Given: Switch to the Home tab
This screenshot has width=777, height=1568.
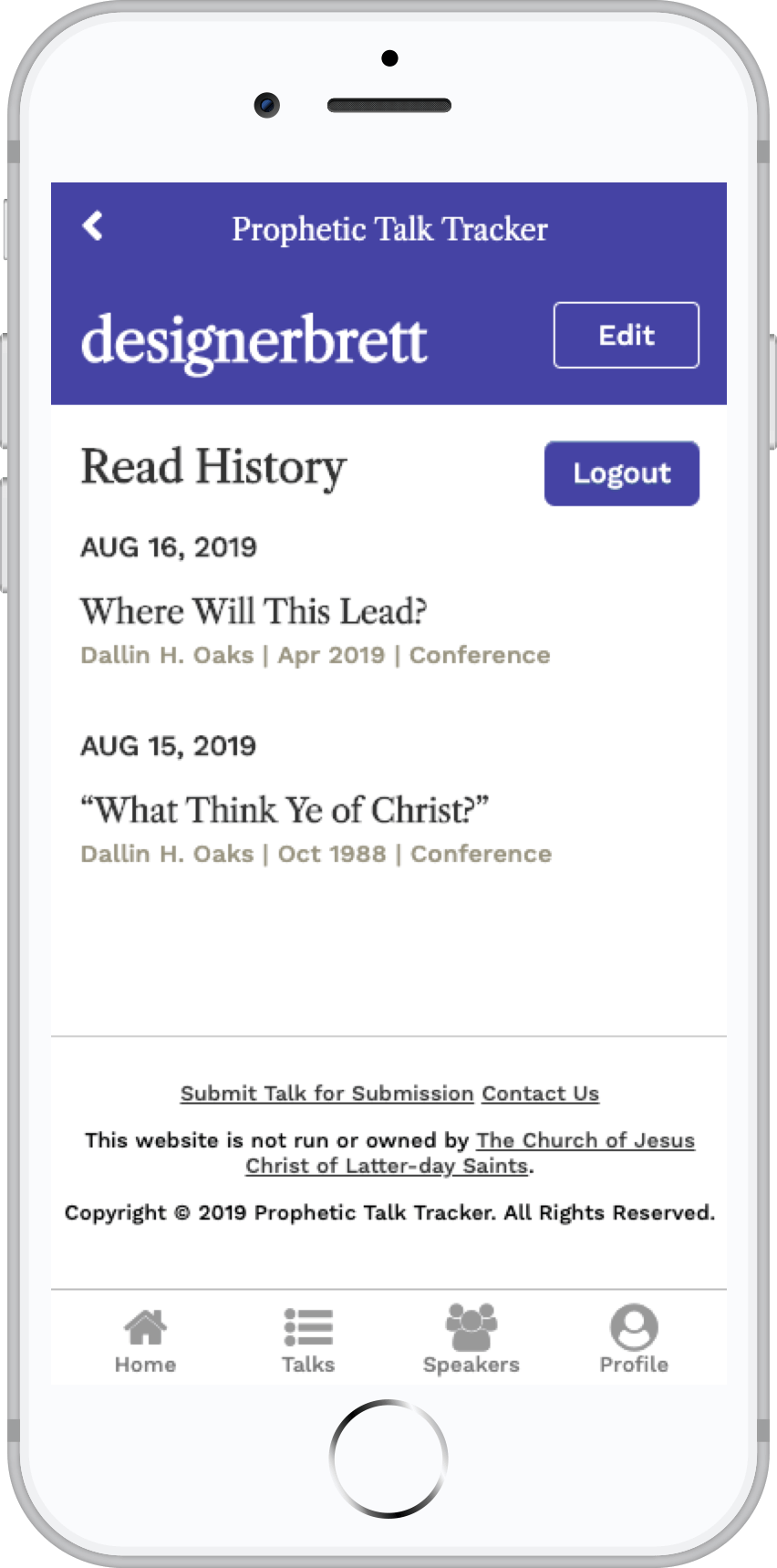Looking at the screenshot, I should (145, 1340).
